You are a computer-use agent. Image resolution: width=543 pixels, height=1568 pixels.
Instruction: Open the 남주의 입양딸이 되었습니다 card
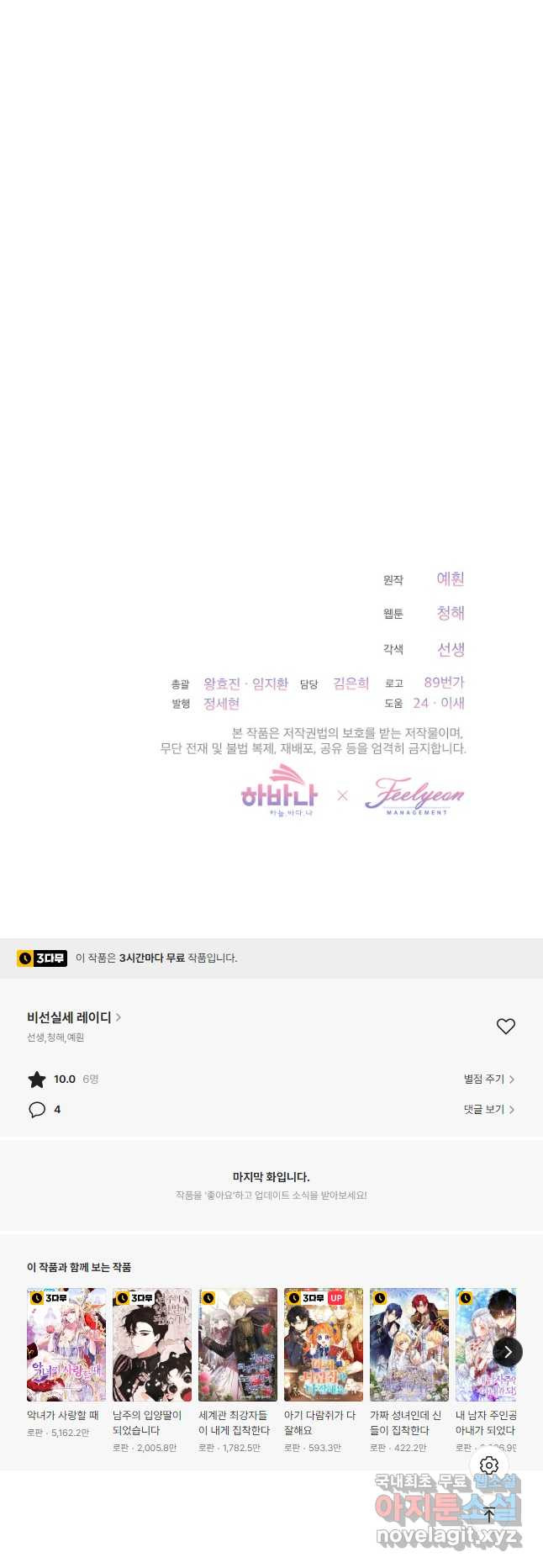pos(152,1344)
